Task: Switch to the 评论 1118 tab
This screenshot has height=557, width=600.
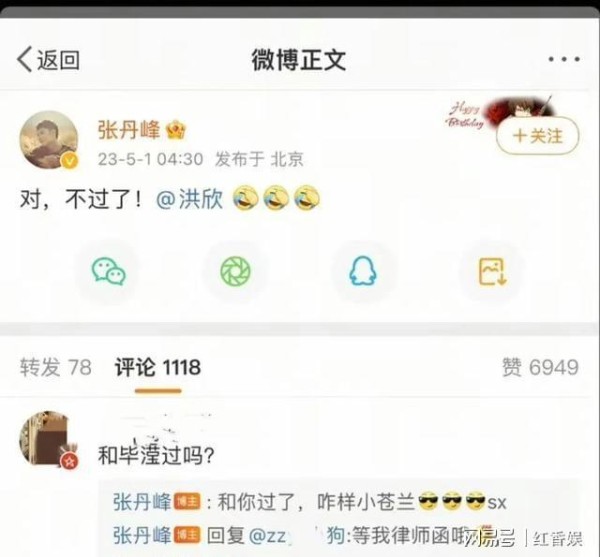Action: point(157,367)
